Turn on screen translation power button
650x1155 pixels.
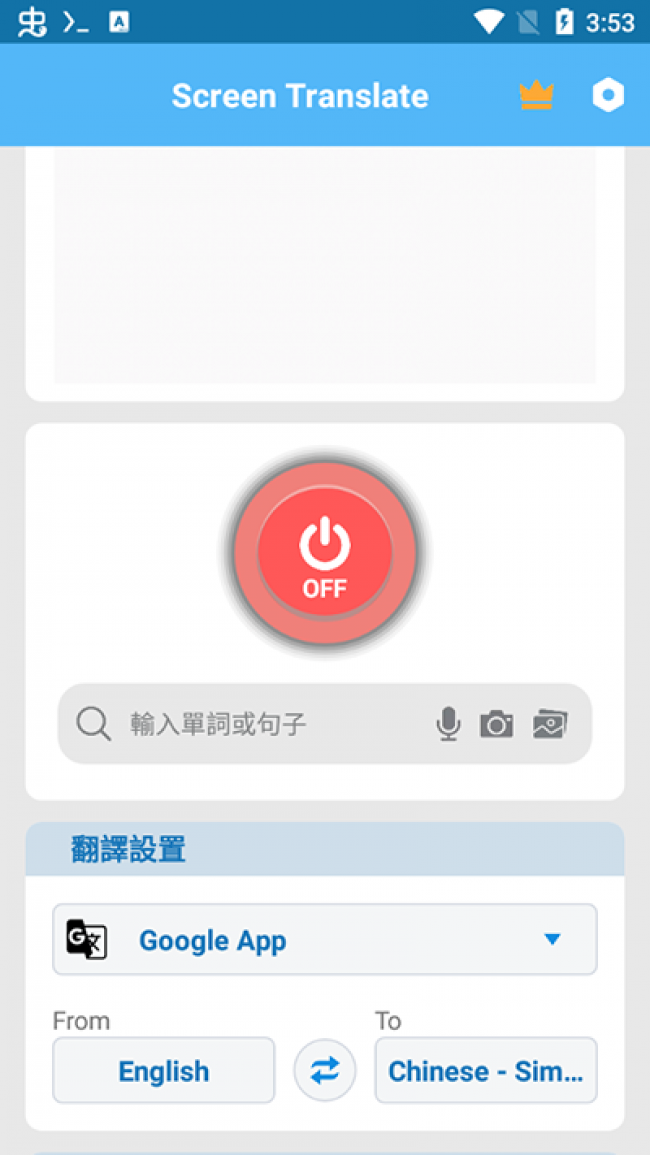coord(325,553)
